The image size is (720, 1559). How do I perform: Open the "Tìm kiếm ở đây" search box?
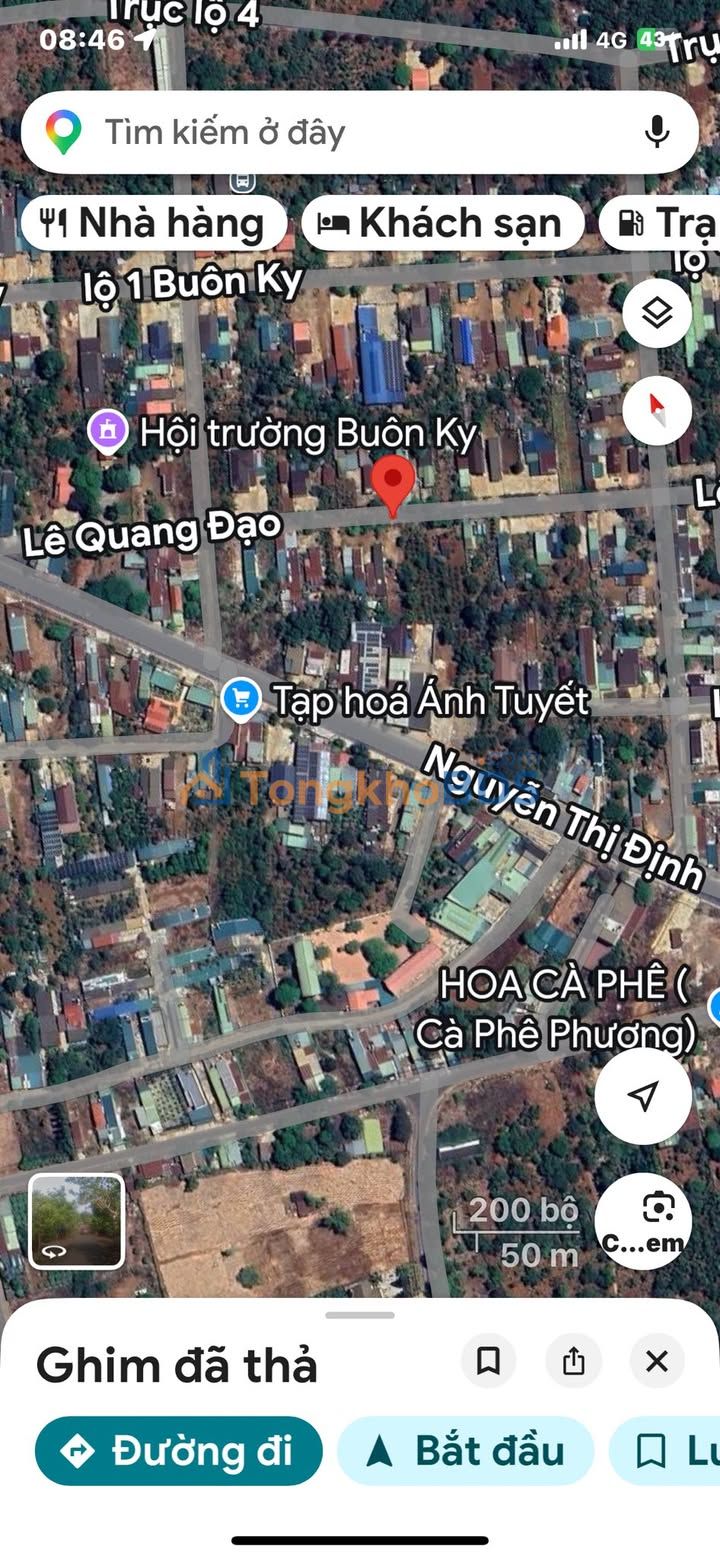coord(360,132)
